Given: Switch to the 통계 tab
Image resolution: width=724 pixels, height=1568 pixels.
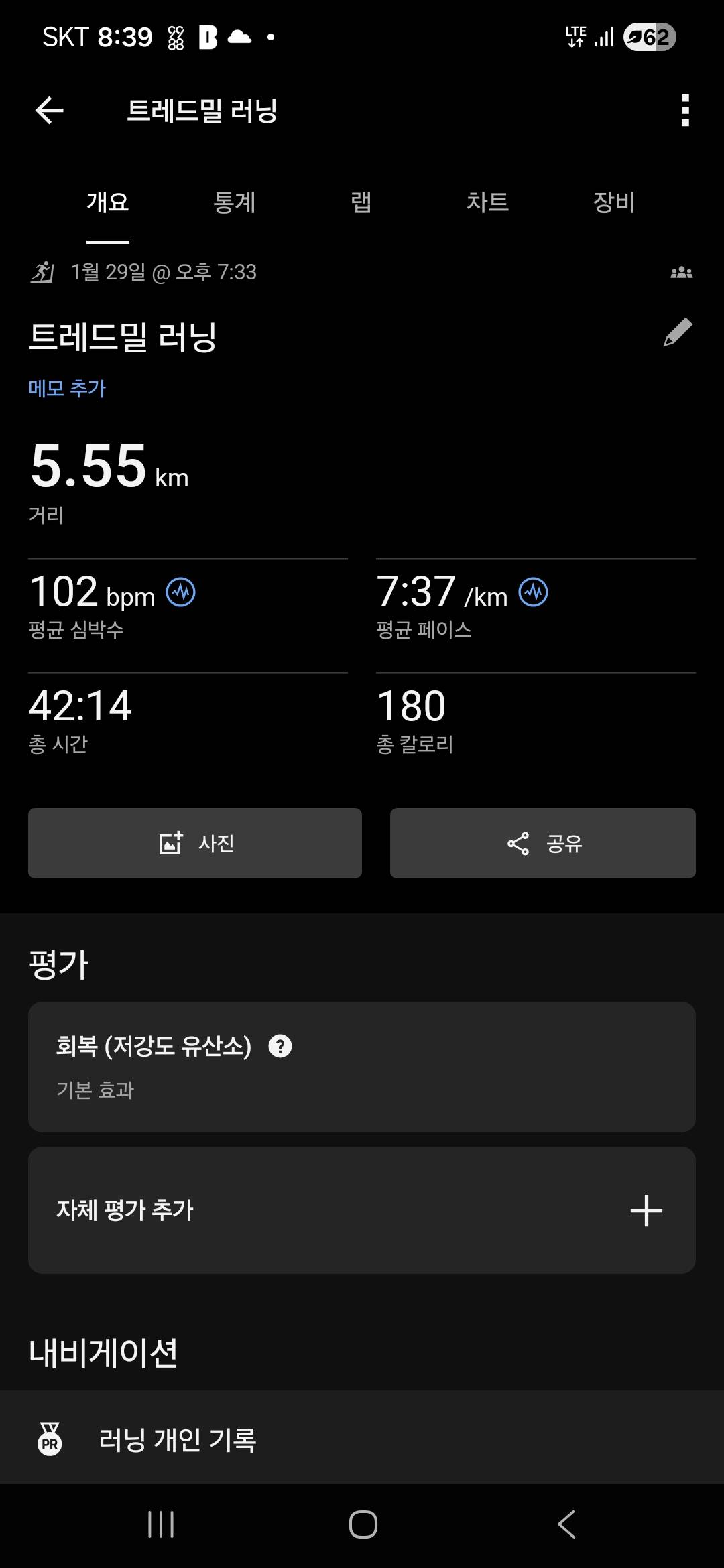Looking at the screenshot, I should [x=236, y=203].
